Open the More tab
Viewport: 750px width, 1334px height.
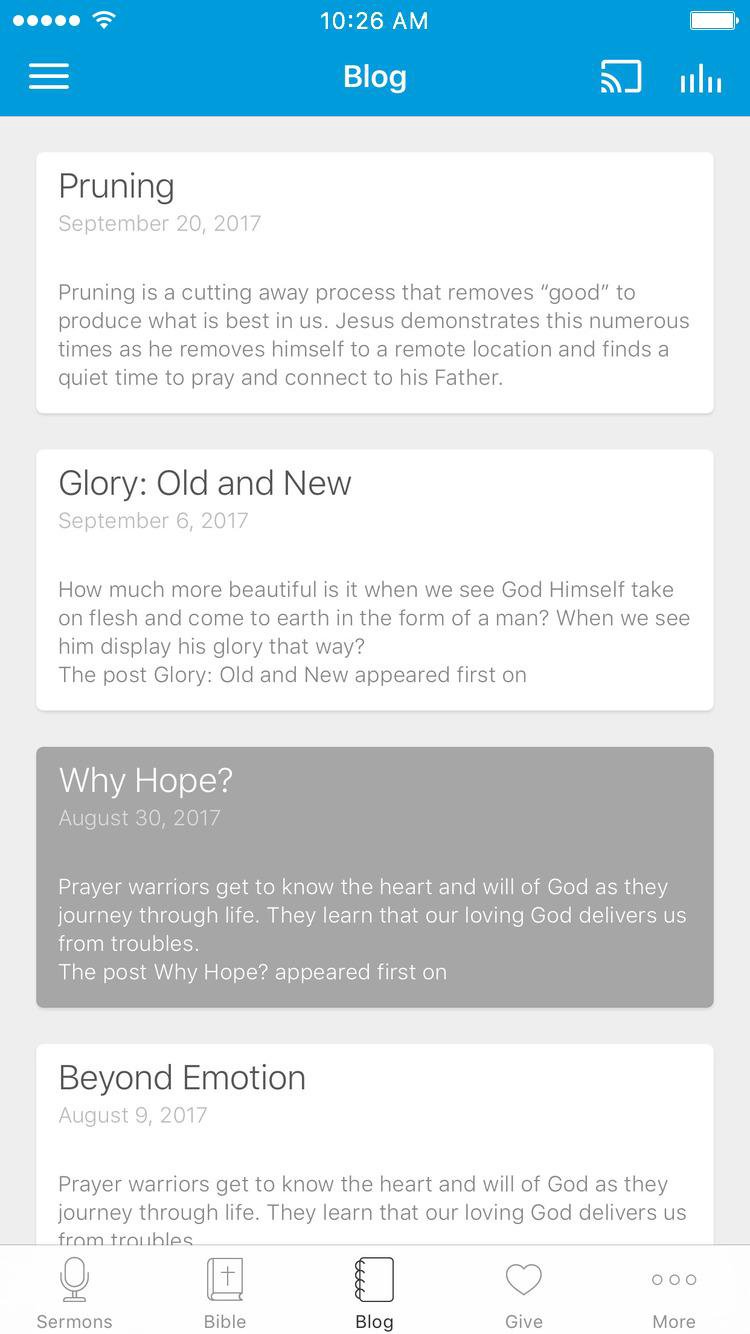pyautogui.click(x=674, y=1292)
